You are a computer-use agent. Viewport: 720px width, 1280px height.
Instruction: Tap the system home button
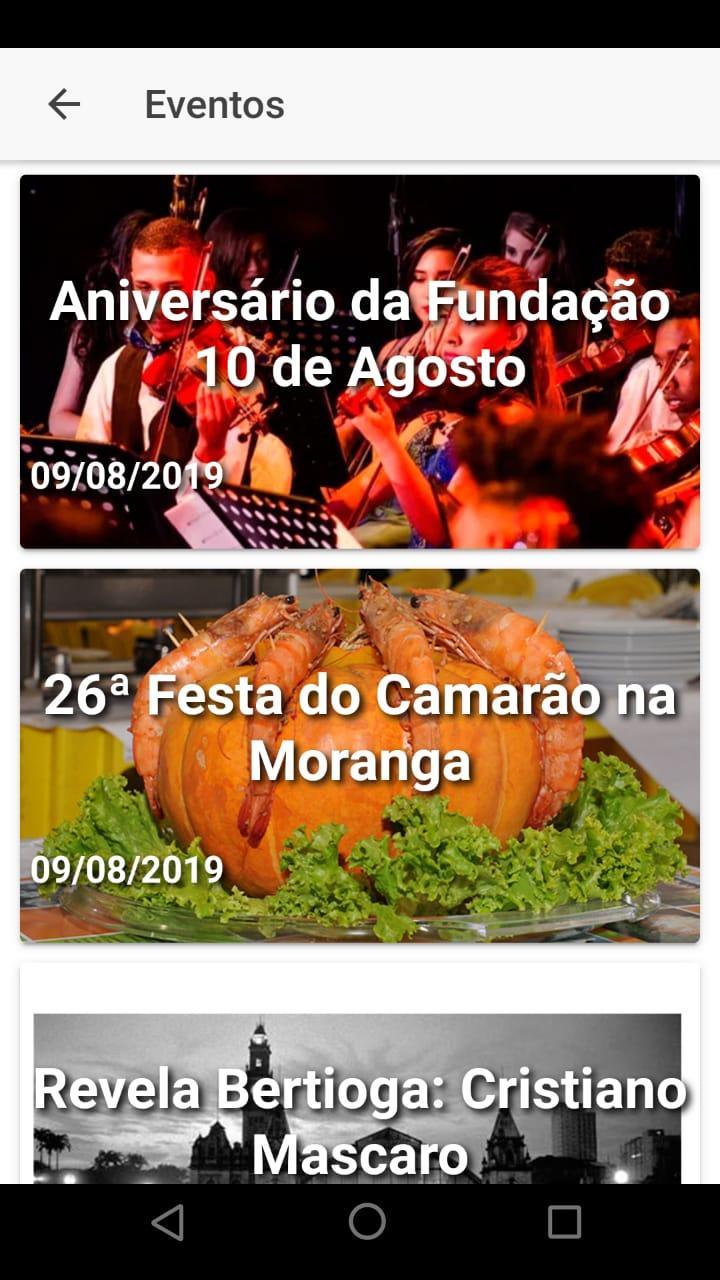367,1221
